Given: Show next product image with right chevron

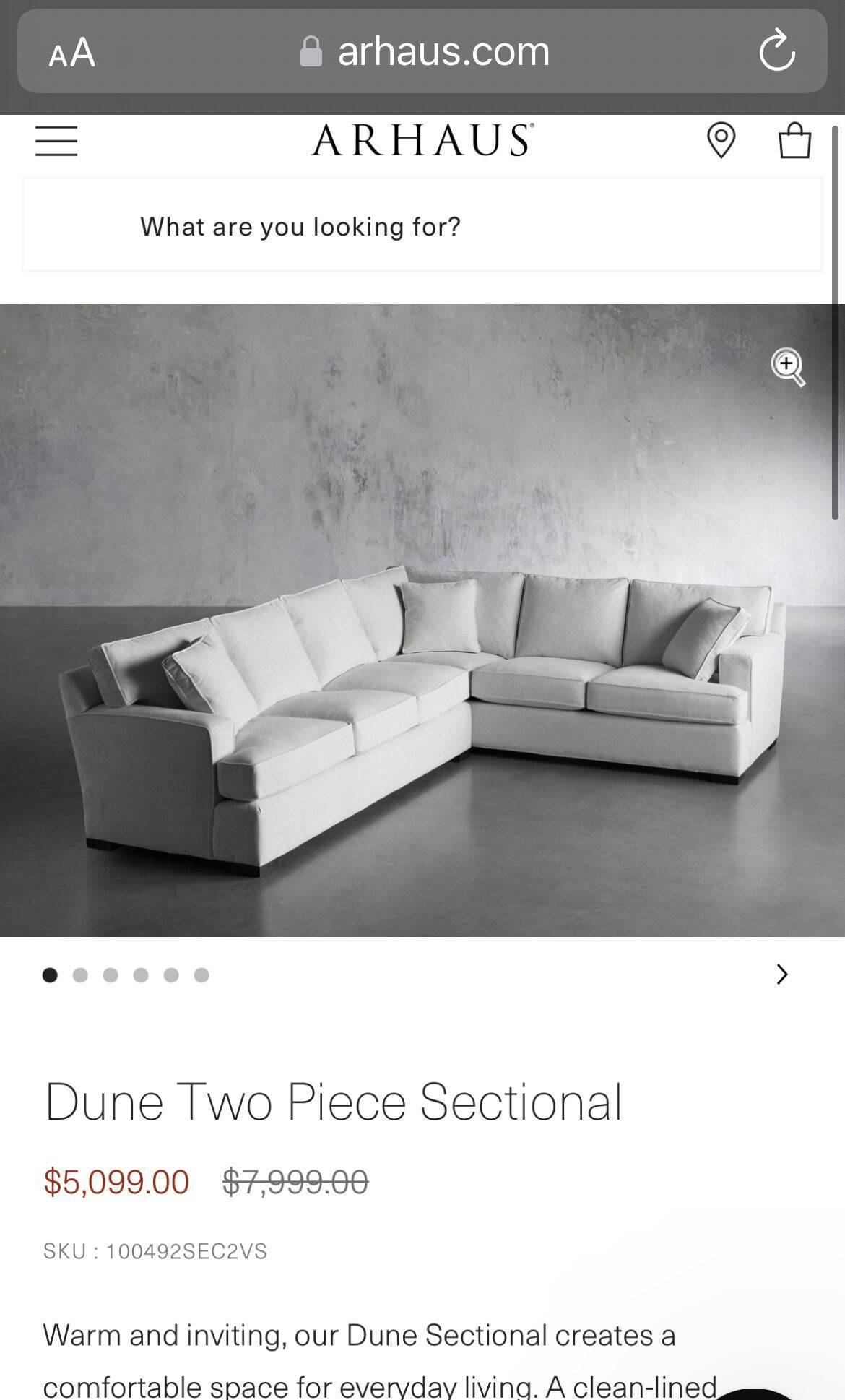Looking at the screenshot, I should [x=784, y=975].
